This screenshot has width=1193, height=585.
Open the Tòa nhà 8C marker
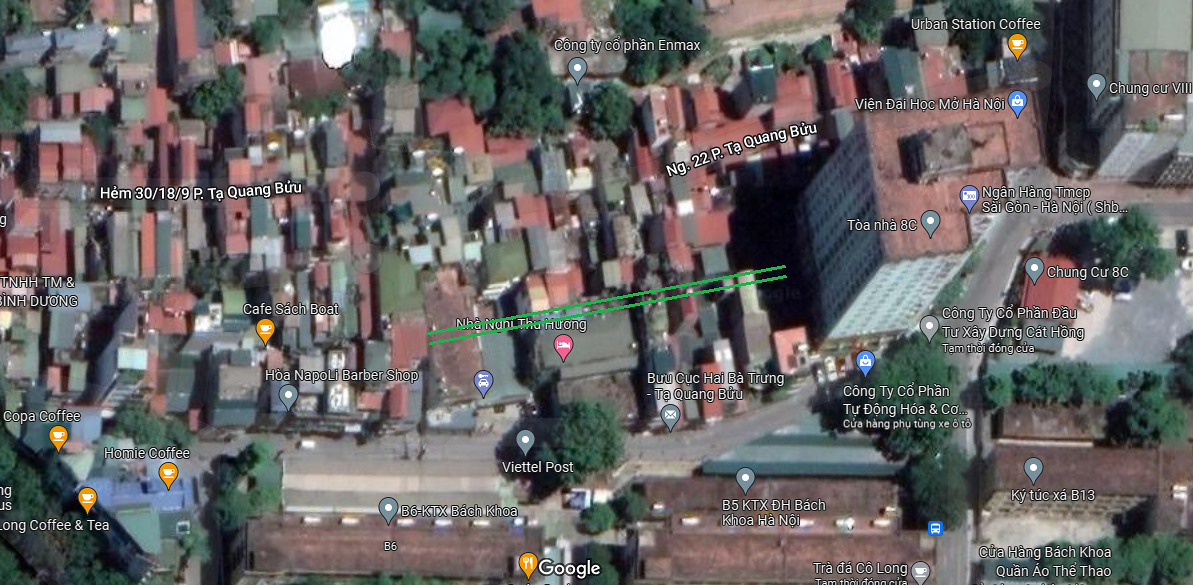[x=931, y=222]
